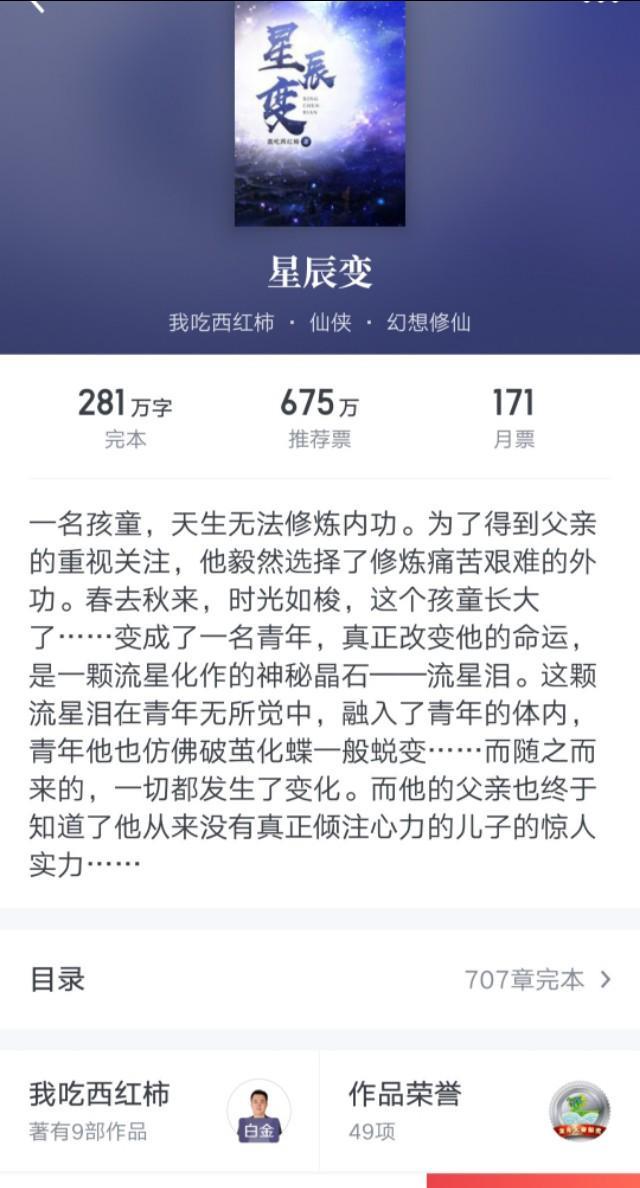Open the 我吃西红柿 author card
Image resolution: width=640 pixels, height=1188 pixels.
click(160, 1110)
